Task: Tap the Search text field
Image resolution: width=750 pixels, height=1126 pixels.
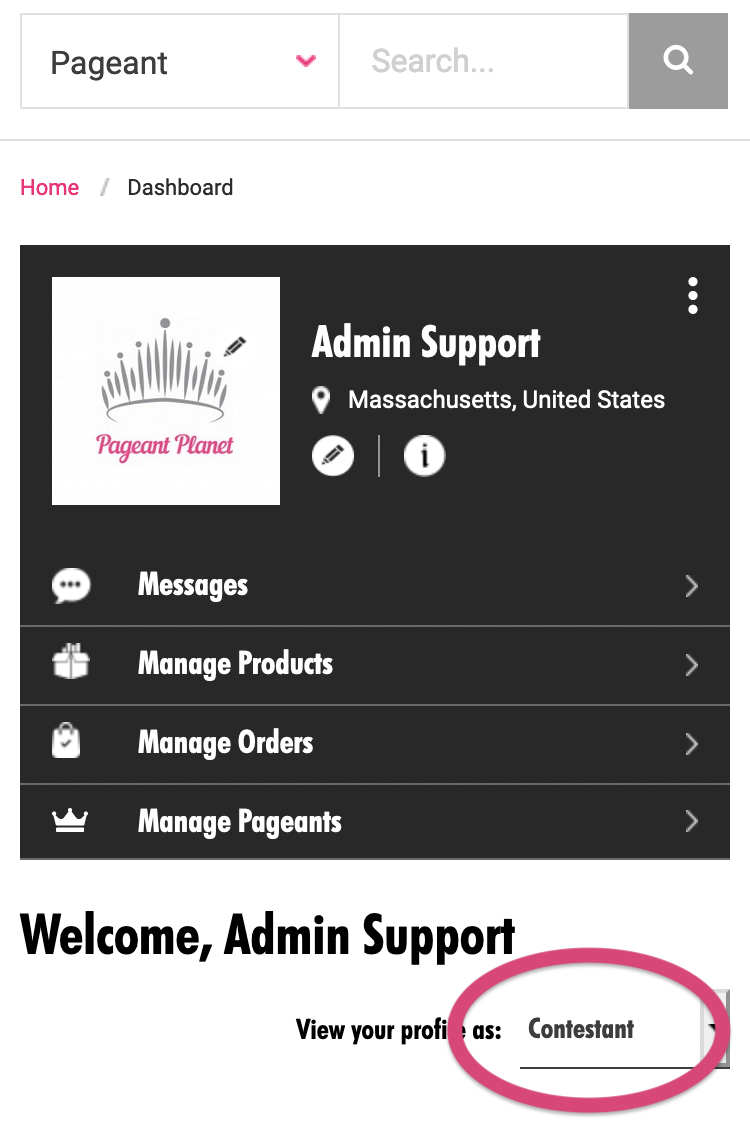Action: (x=483, y=62)
